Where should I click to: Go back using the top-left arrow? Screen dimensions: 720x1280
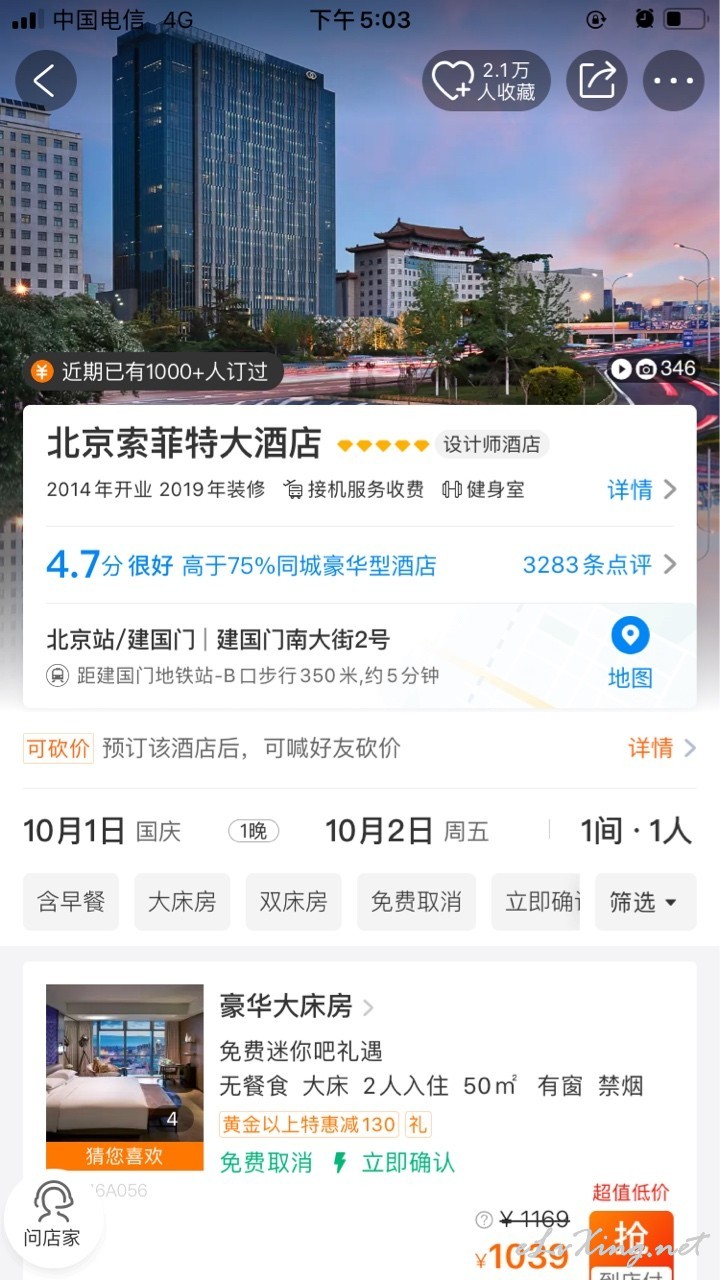click(x=45, y=81)
